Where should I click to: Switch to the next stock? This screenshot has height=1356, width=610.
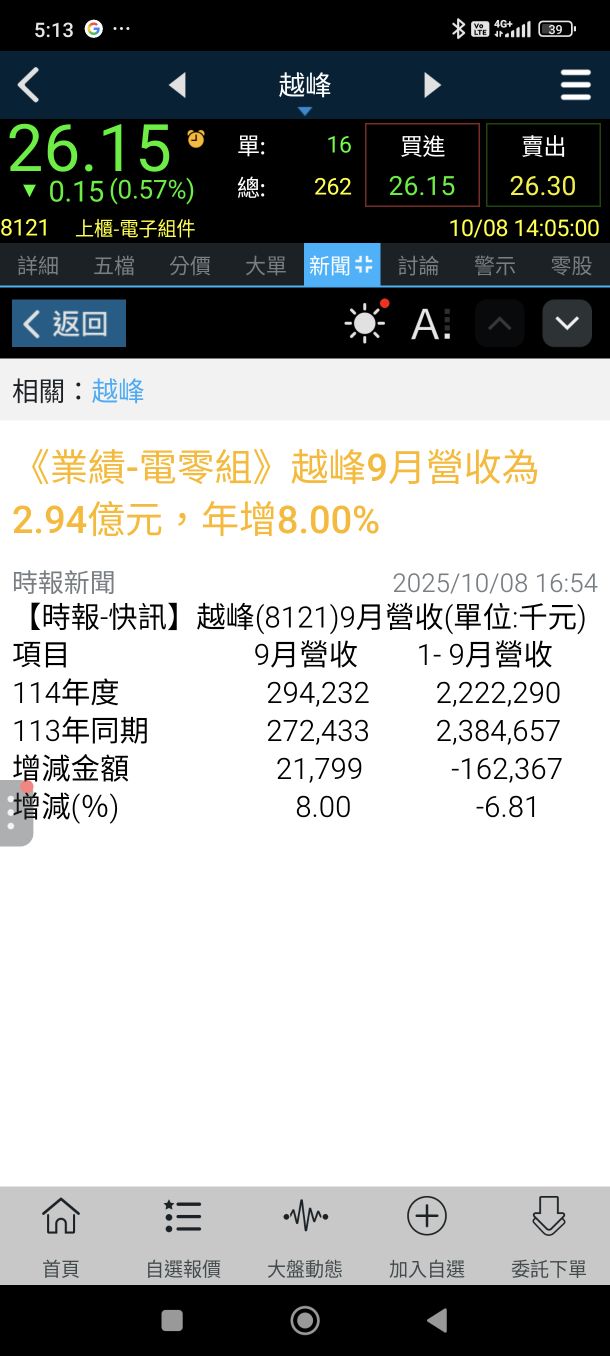(433, 86)
